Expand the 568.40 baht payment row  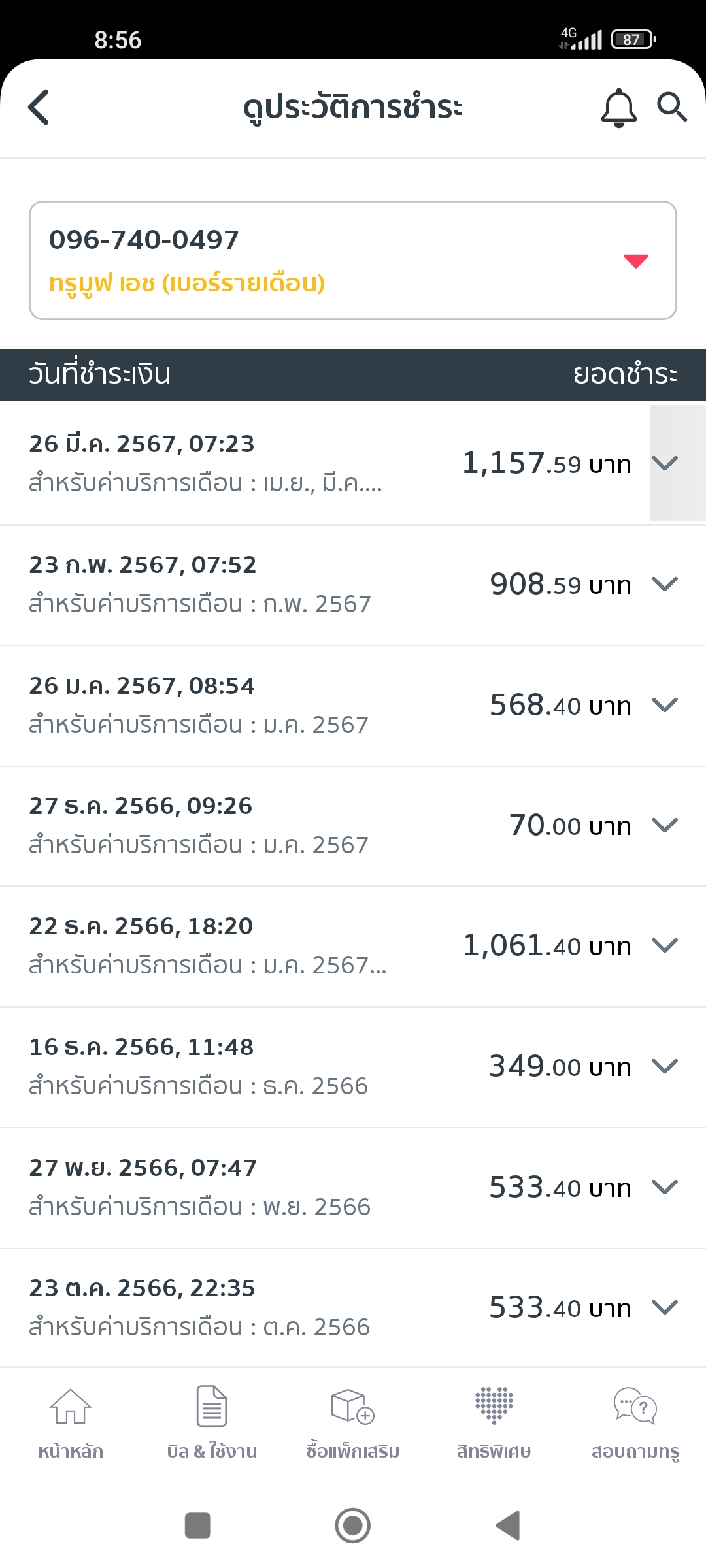[665, 705]
